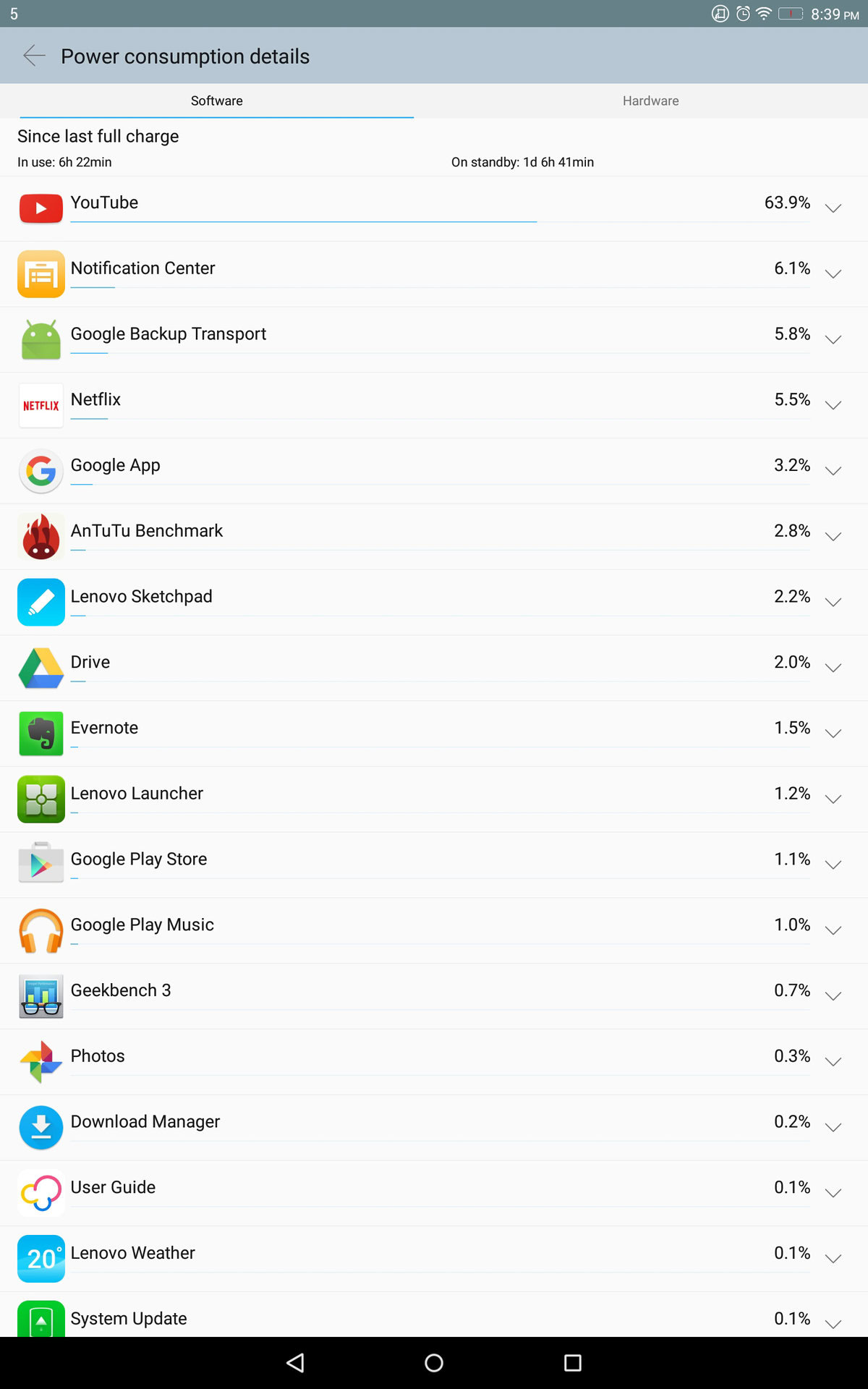
Task: Expand Download Manager details
Action: click(833, 1128)
